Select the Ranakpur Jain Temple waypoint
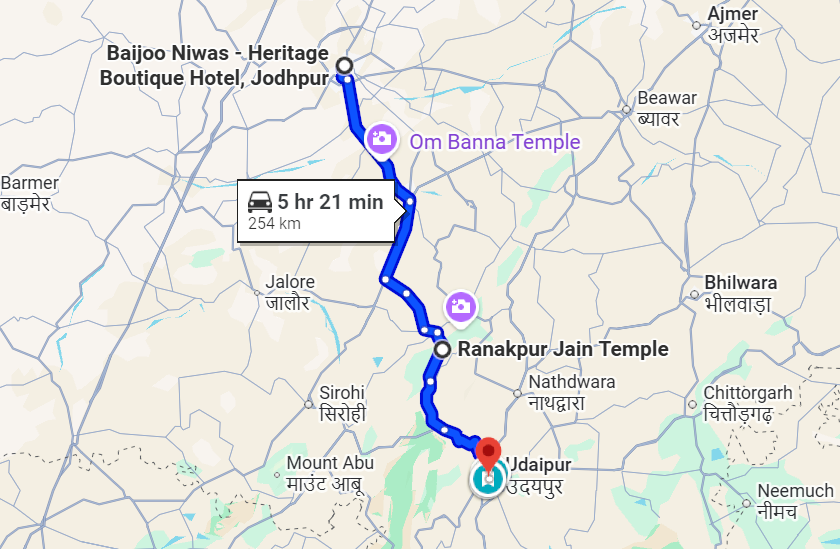Image resolution: width=840 pixels, height=549 pixels. coord(442,349)
